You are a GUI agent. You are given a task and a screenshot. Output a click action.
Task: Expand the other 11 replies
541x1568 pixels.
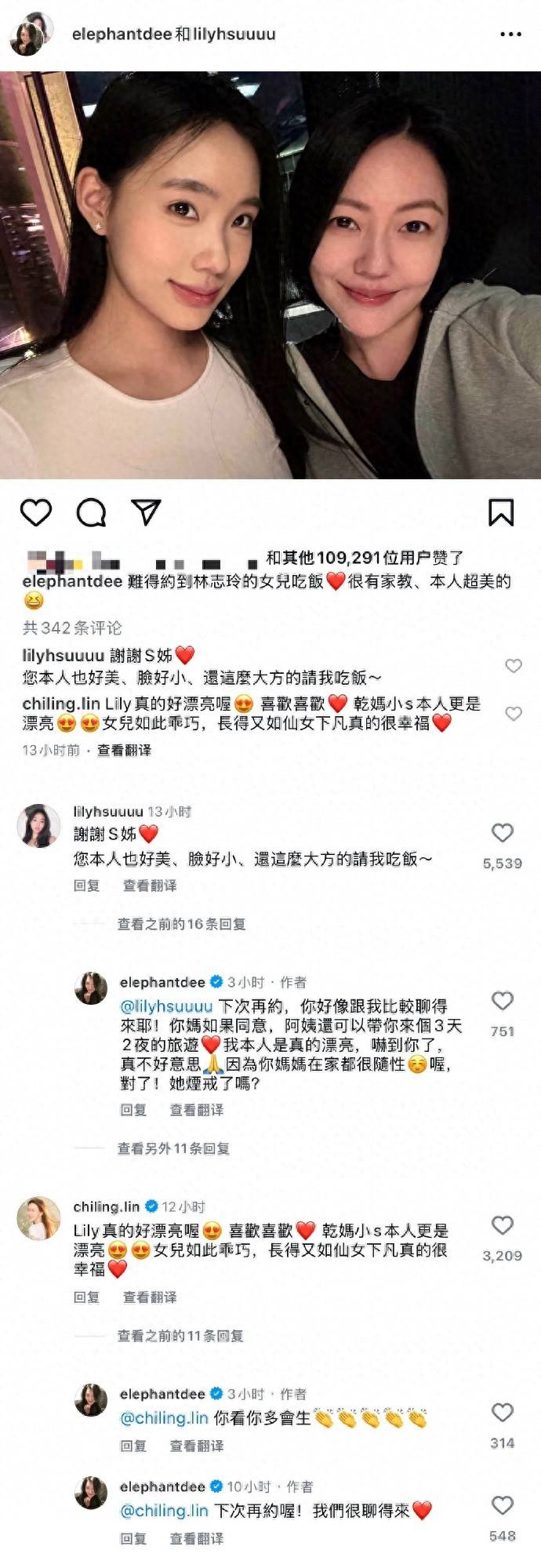tap(173, 1148)
